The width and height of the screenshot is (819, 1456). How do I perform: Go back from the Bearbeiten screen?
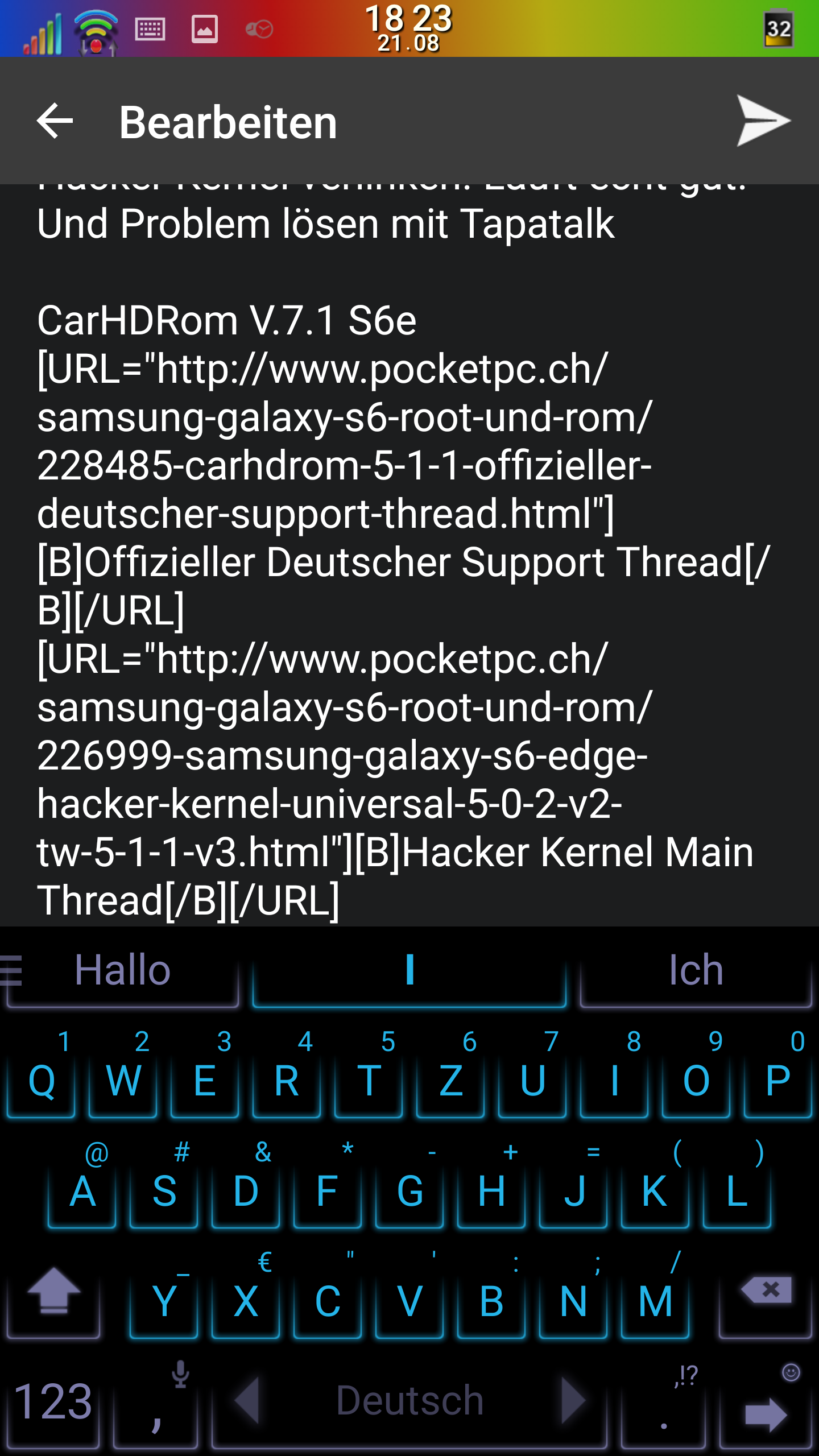tap(55, 121)
